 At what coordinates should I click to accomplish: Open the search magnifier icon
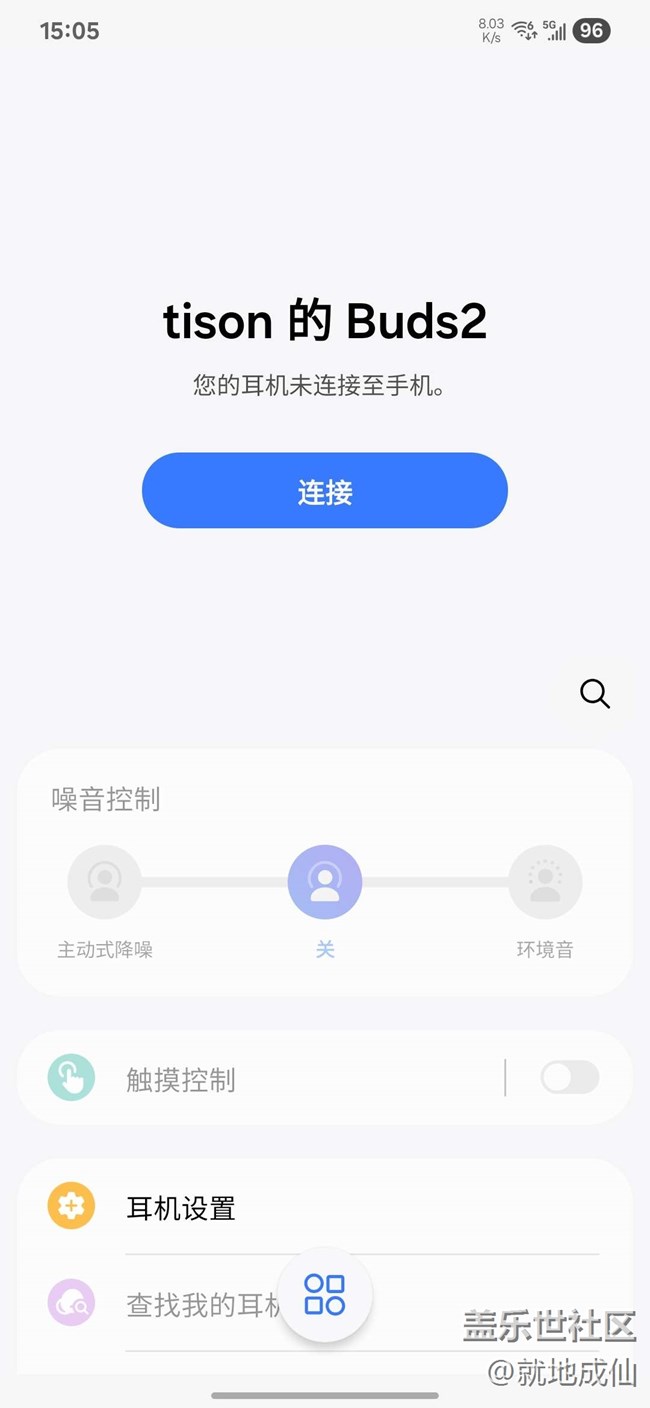pyautogui.click(x=594, y=694)
